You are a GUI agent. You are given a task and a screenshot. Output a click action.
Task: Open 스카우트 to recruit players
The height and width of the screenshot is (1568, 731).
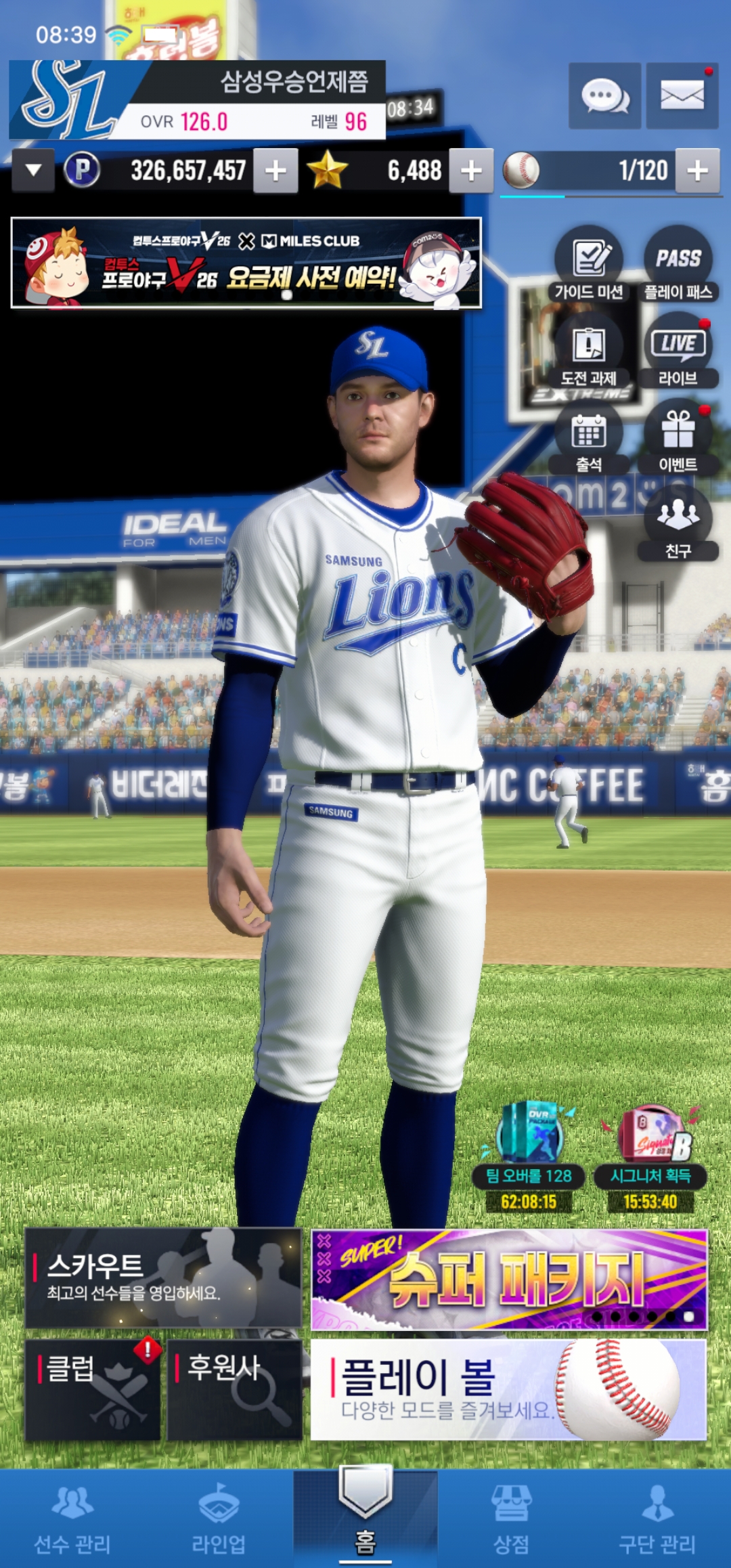(x=163, y=1278)
